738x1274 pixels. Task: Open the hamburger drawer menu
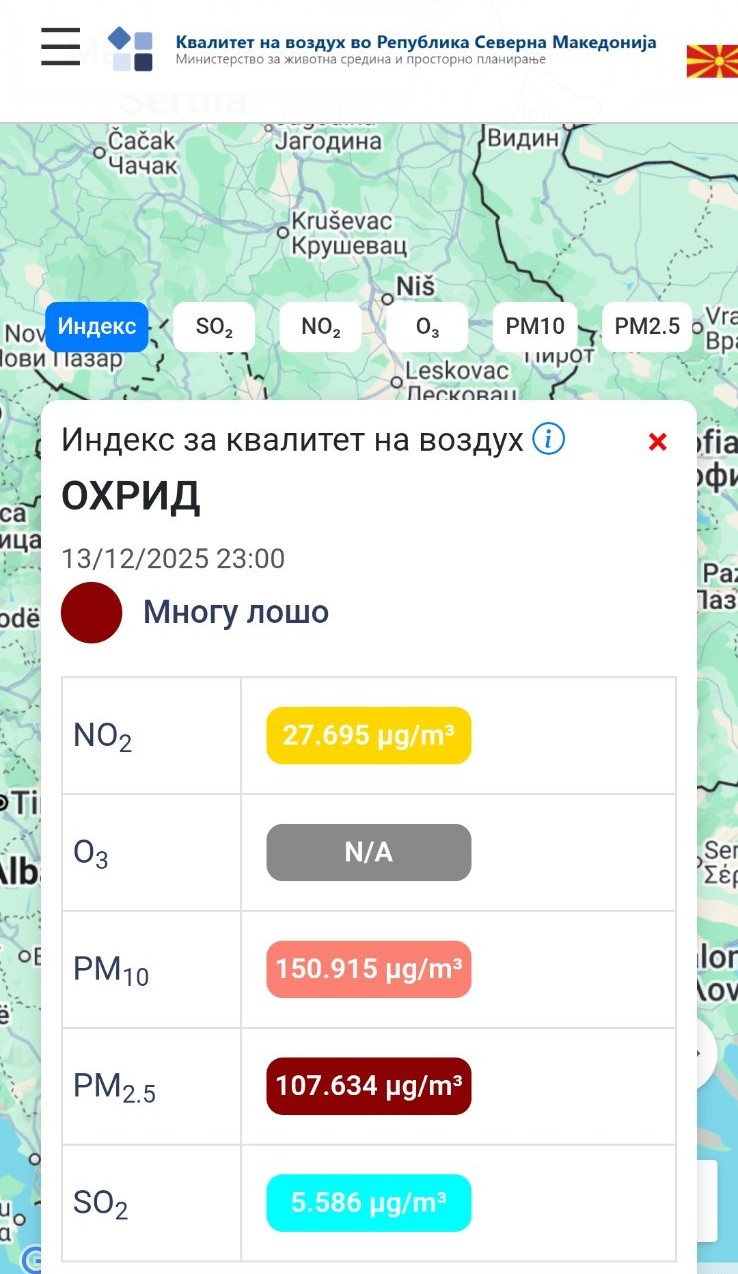(x=60, y=46)
